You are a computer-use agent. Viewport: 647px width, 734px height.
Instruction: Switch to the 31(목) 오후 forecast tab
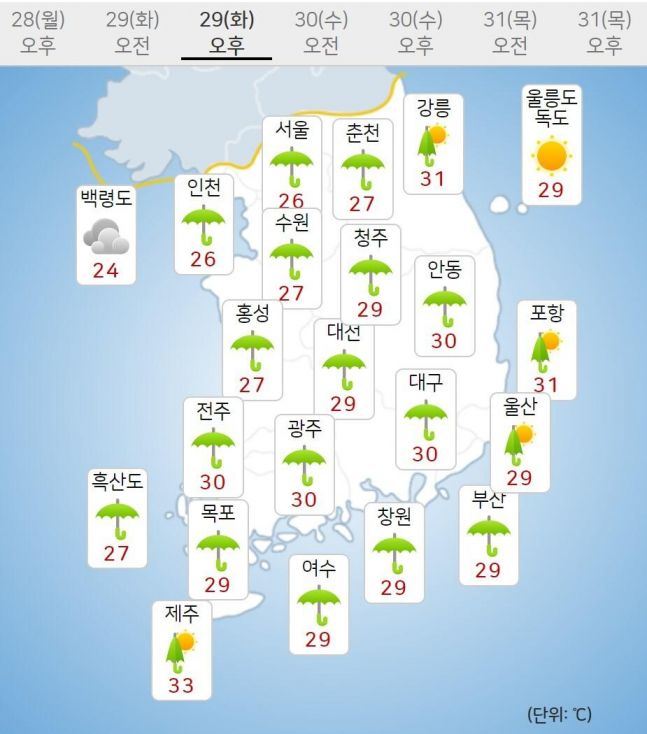pos(603,31)
